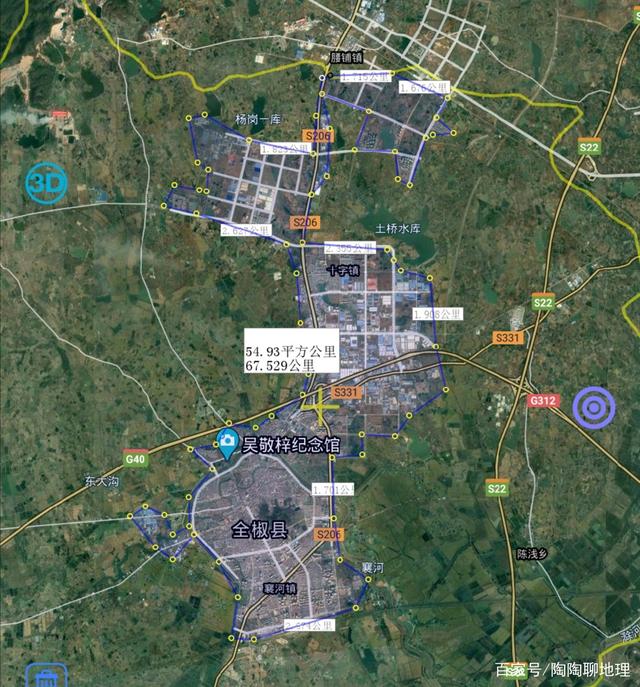
Task: Tap the trash can delete icon
Action: [x=45, y=677]
